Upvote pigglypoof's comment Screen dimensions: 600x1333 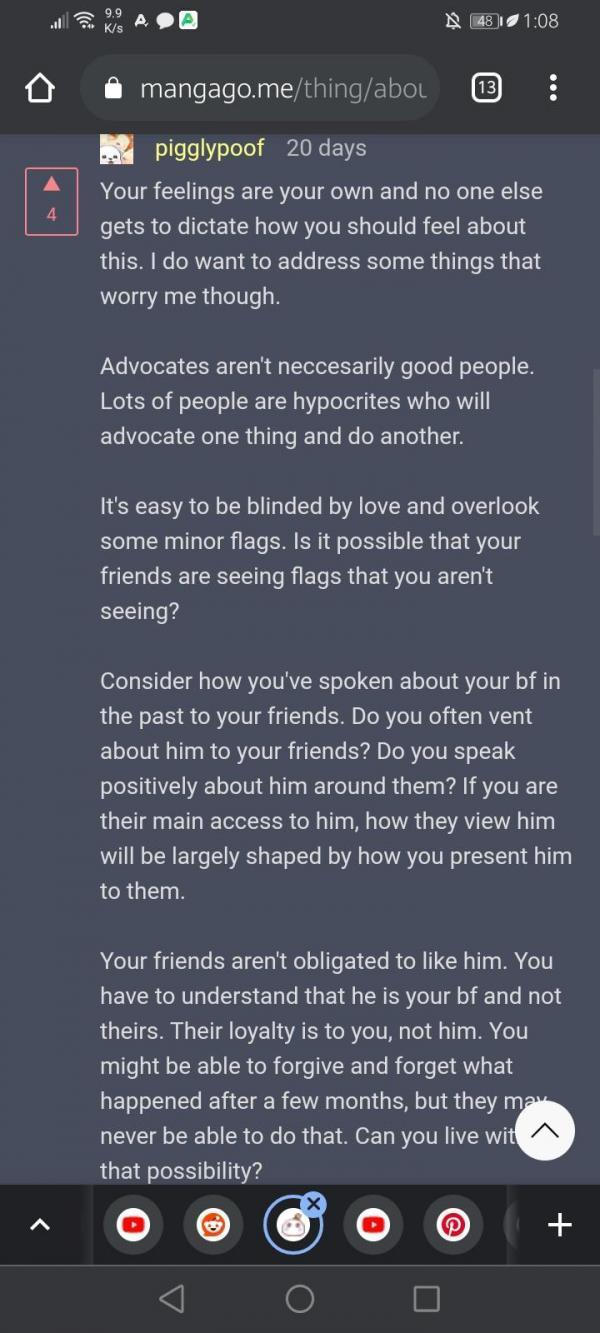51,185
